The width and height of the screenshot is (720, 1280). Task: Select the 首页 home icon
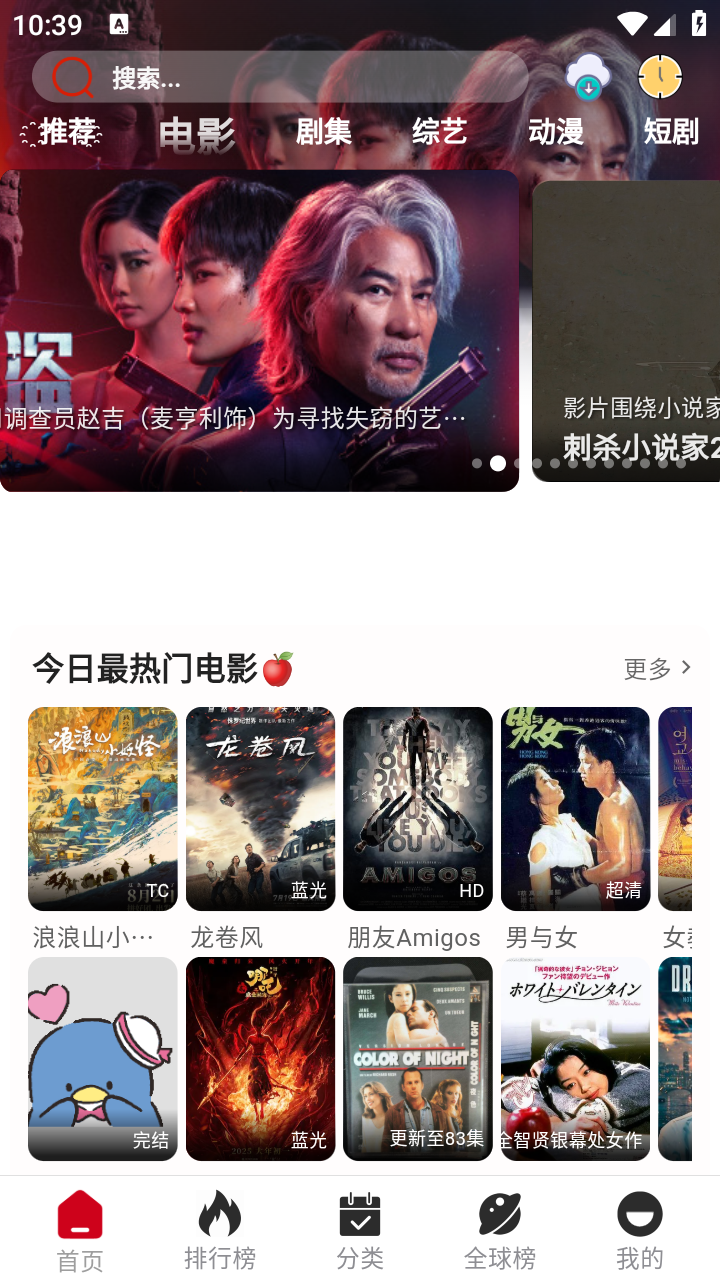tap(80, 1215)
